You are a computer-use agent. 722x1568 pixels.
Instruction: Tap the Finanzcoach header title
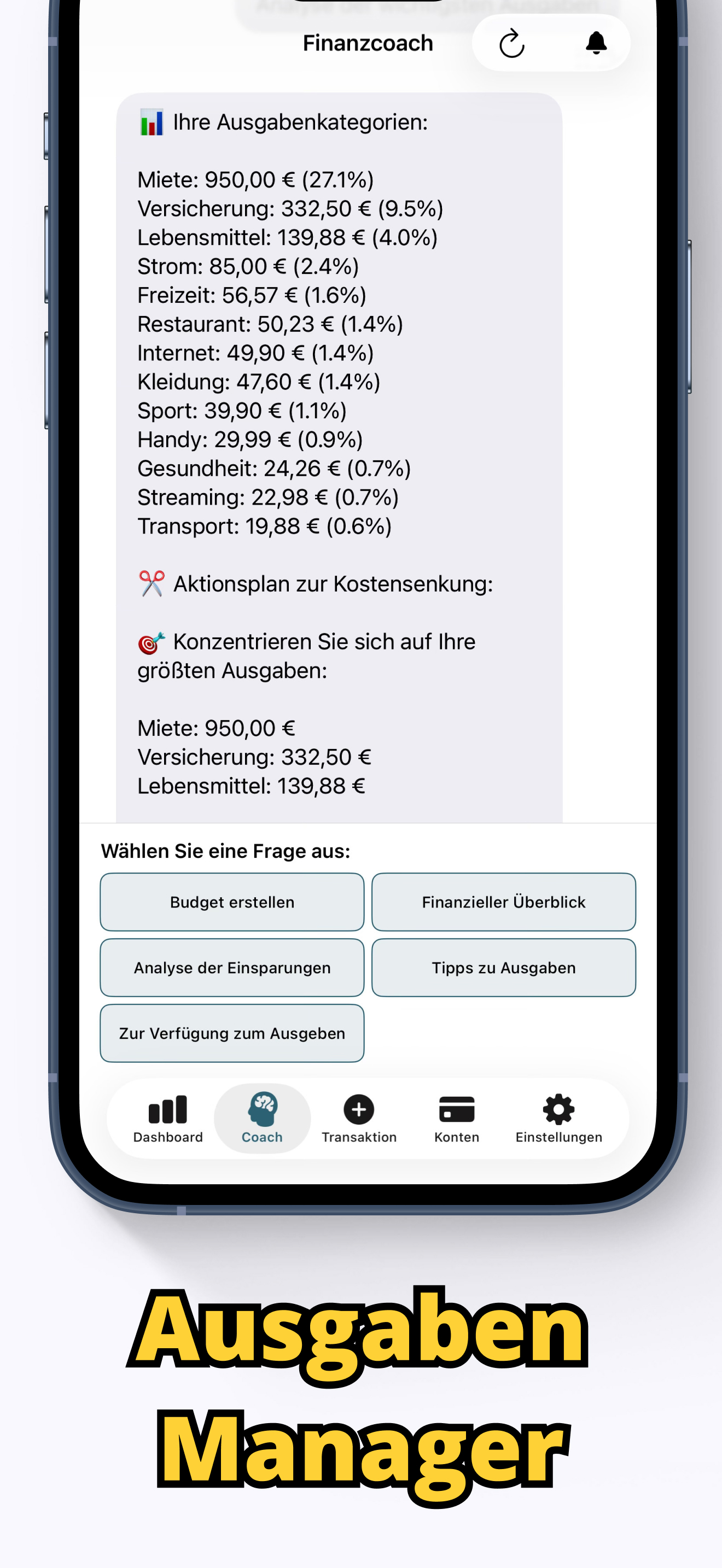[368, 43]
